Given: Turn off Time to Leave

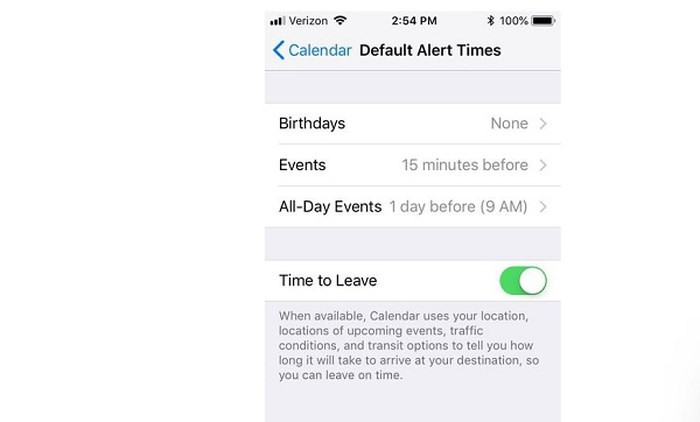Looking at the screenshot, I should pos(523,281).
